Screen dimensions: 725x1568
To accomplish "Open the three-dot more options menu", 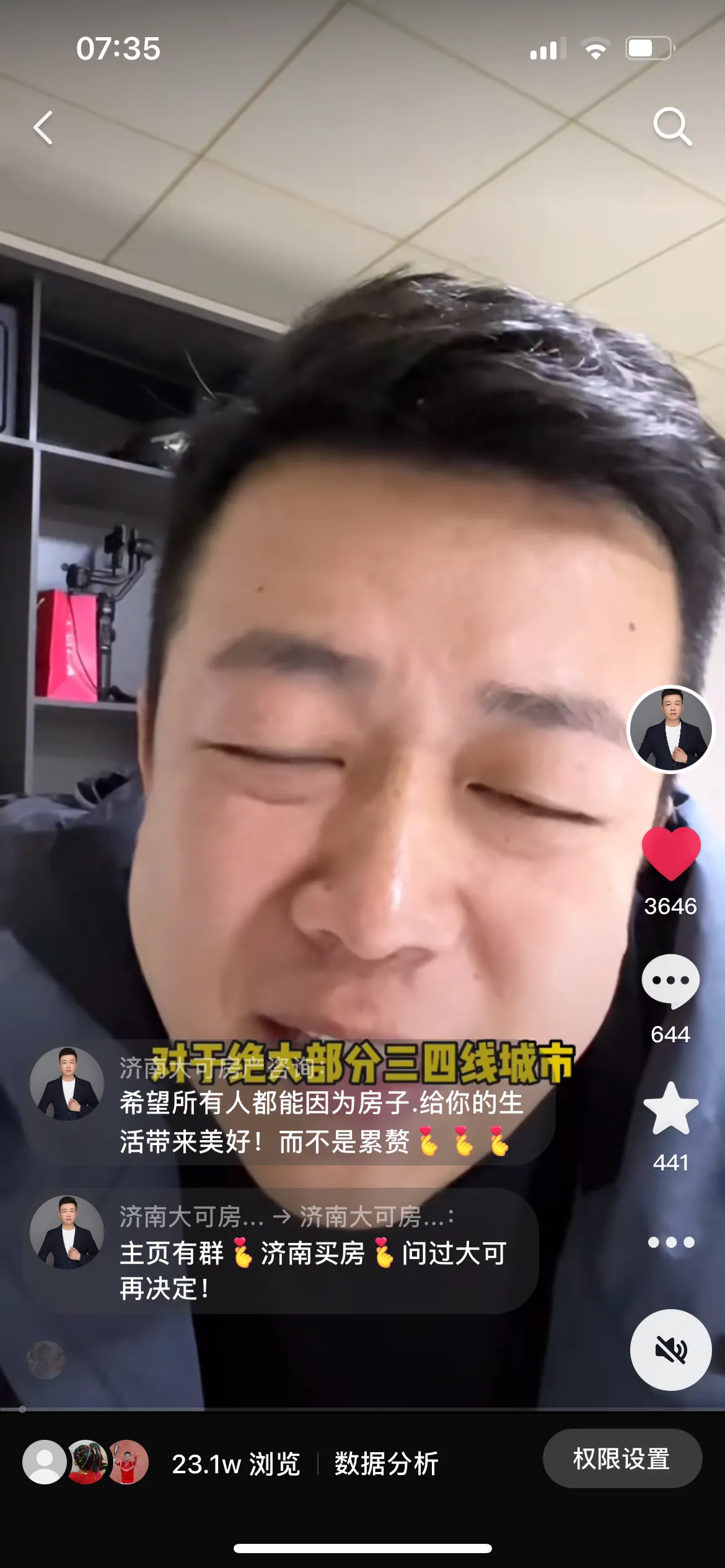I will pos(670,1242).
